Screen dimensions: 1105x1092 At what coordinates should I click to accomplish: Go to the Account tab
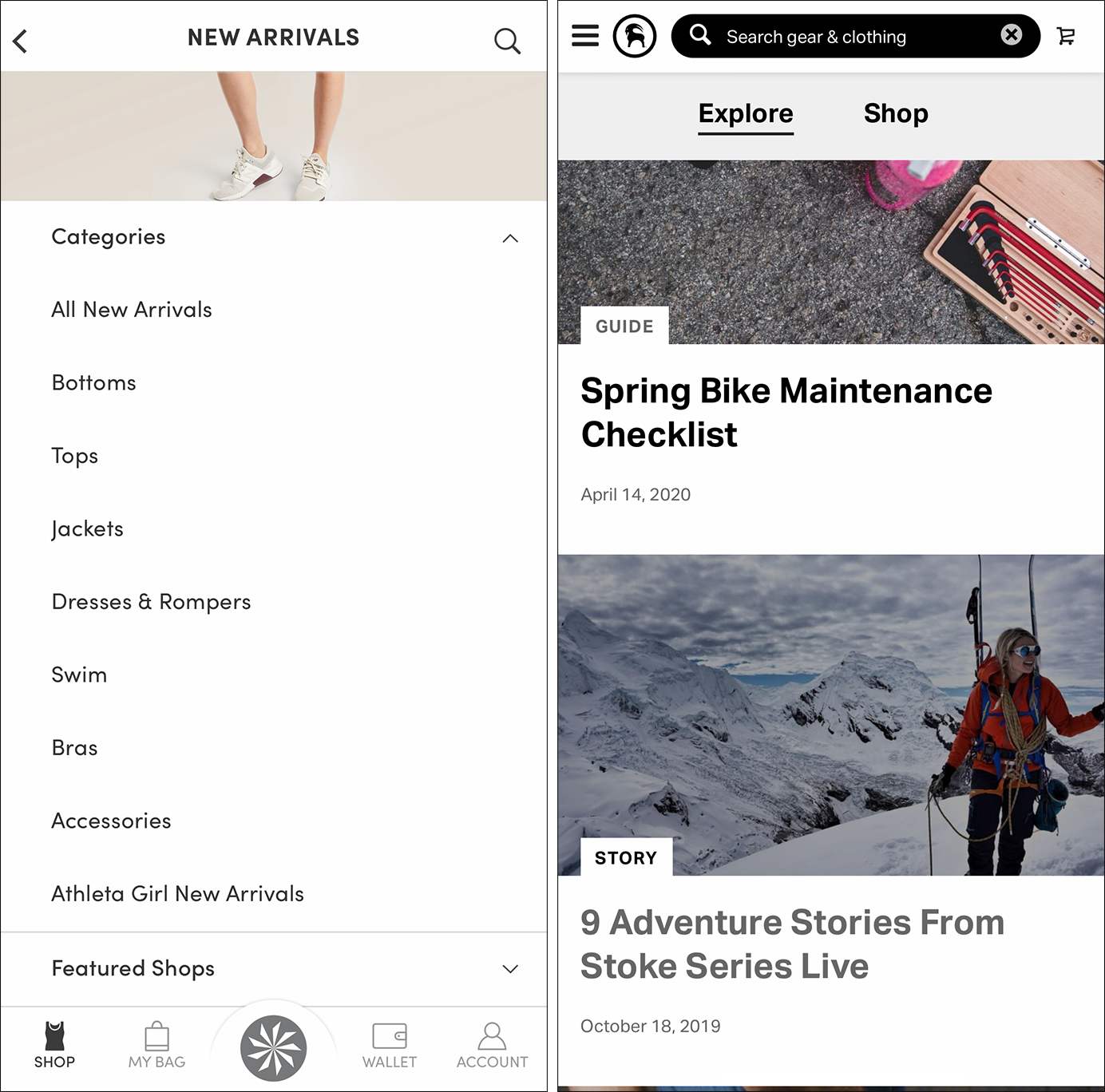point(492,1045)
